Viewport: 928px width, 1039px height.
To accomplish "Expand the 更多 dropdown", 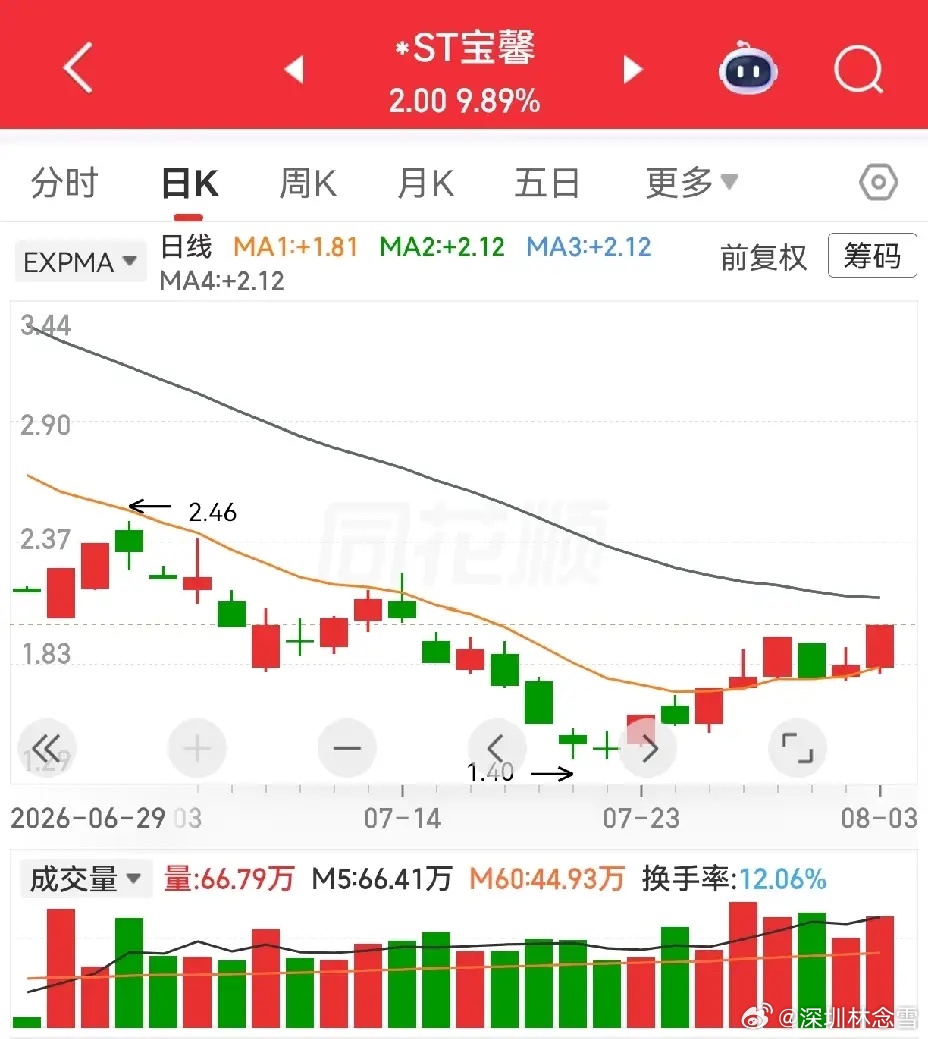I will click(692, 184).
